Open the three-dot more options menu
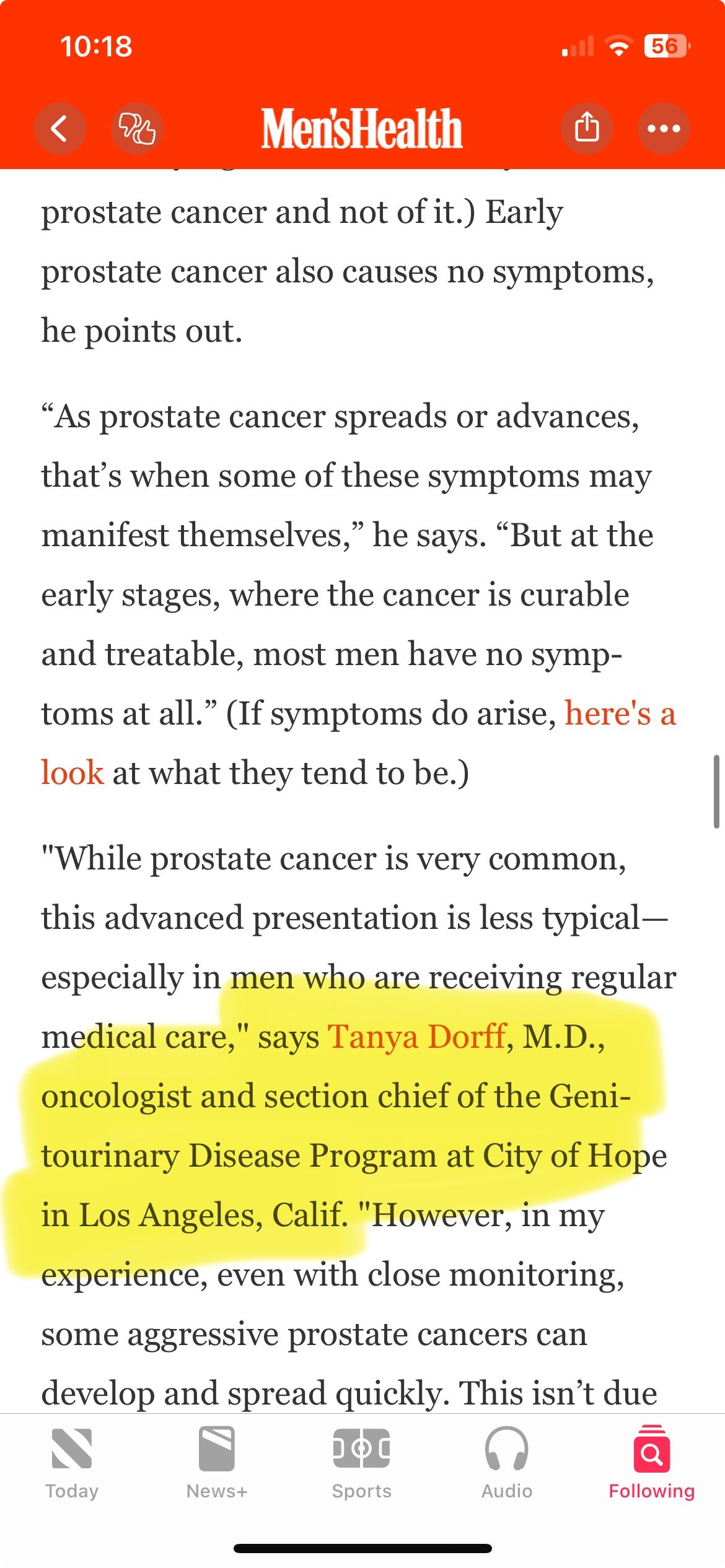Viewport: 725px width, 1568px height. (x=664, y=129)
